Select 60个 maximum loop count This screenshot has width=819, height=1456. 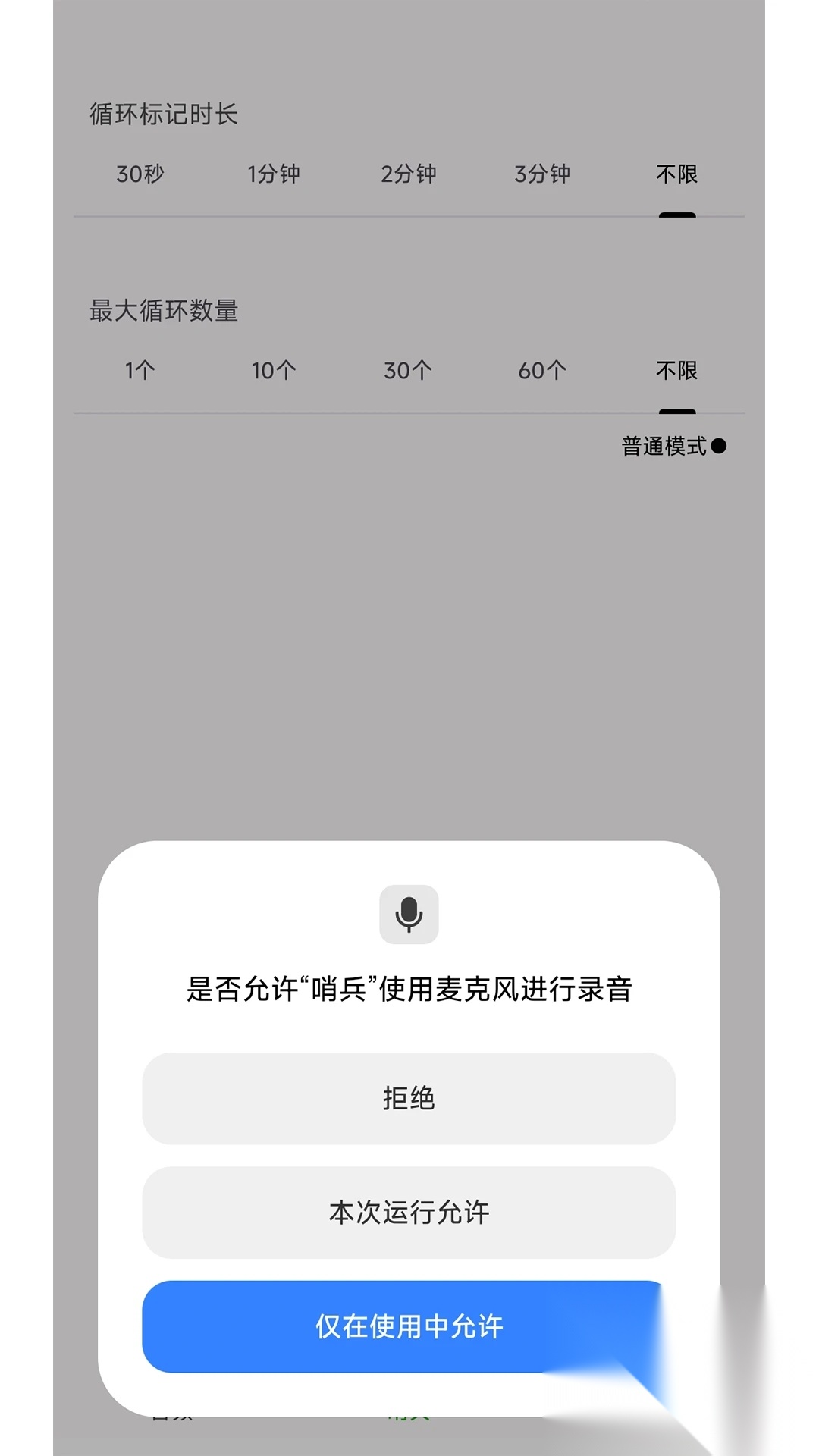541,371
